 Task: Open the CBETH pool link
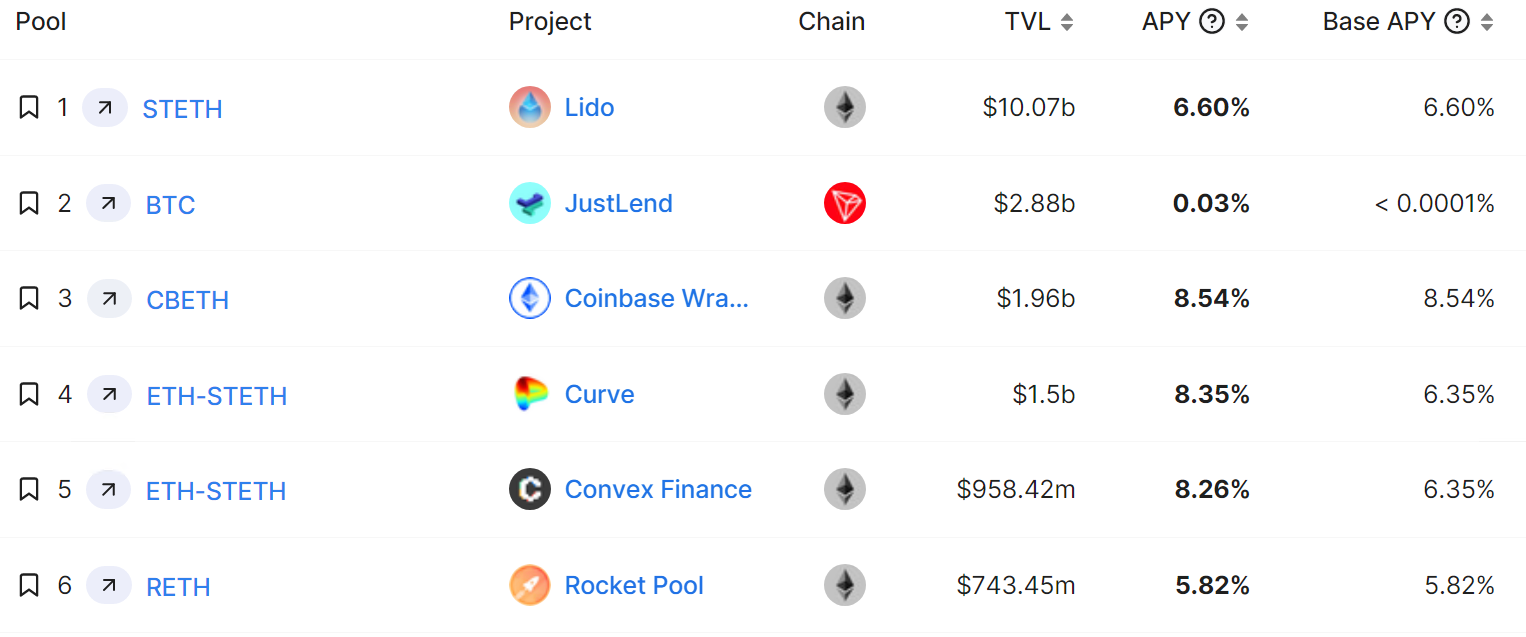tap(187, 300)
